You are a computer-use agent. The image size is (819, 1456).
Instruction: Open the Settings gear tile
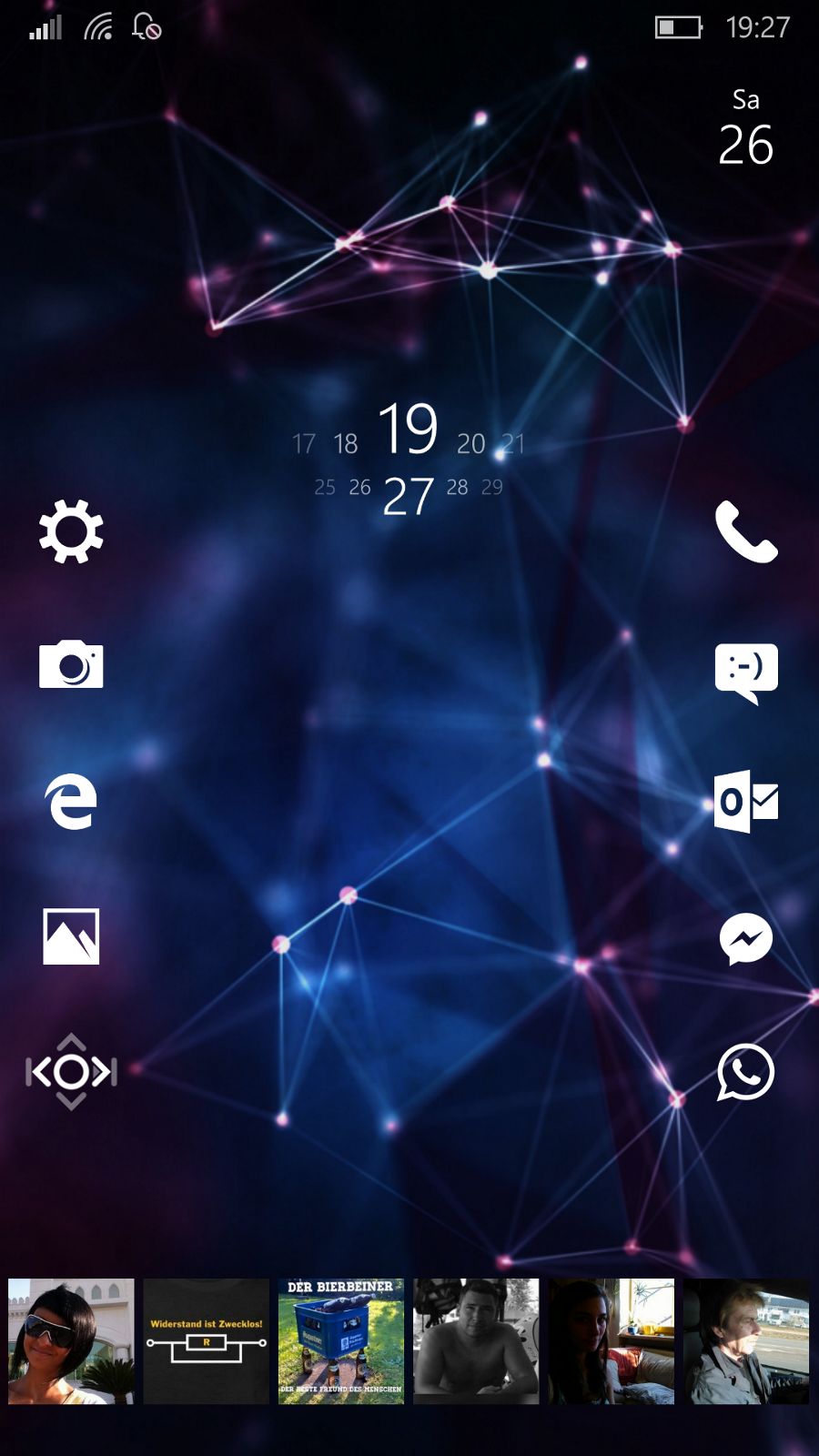[71, 531]
